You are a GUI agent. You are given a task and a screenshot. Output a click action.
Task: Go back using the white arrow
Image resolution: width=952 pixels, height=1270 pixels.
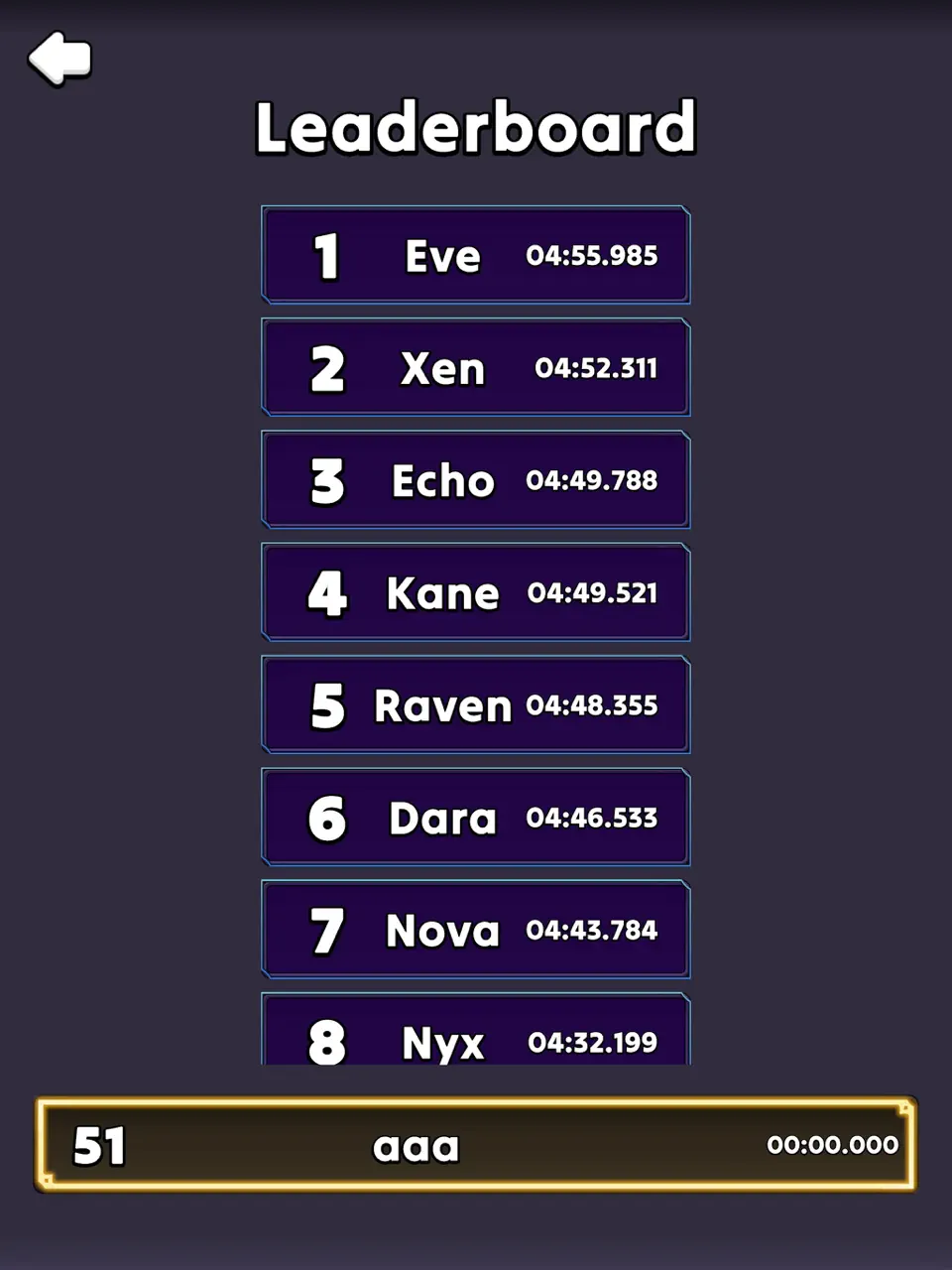(x=59, y=59)
